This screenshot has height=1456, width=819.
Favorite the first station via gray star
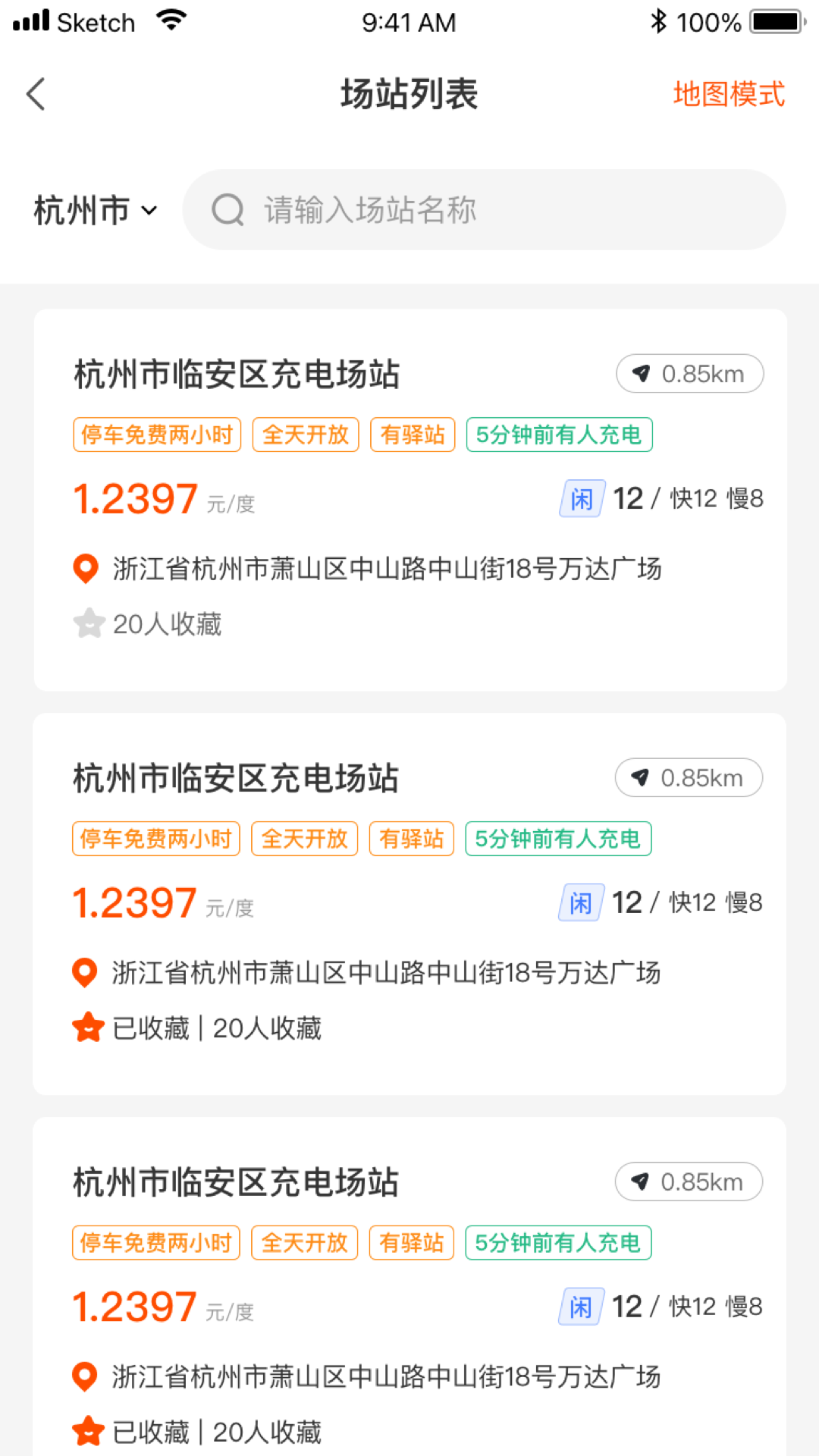click(89, 623)
